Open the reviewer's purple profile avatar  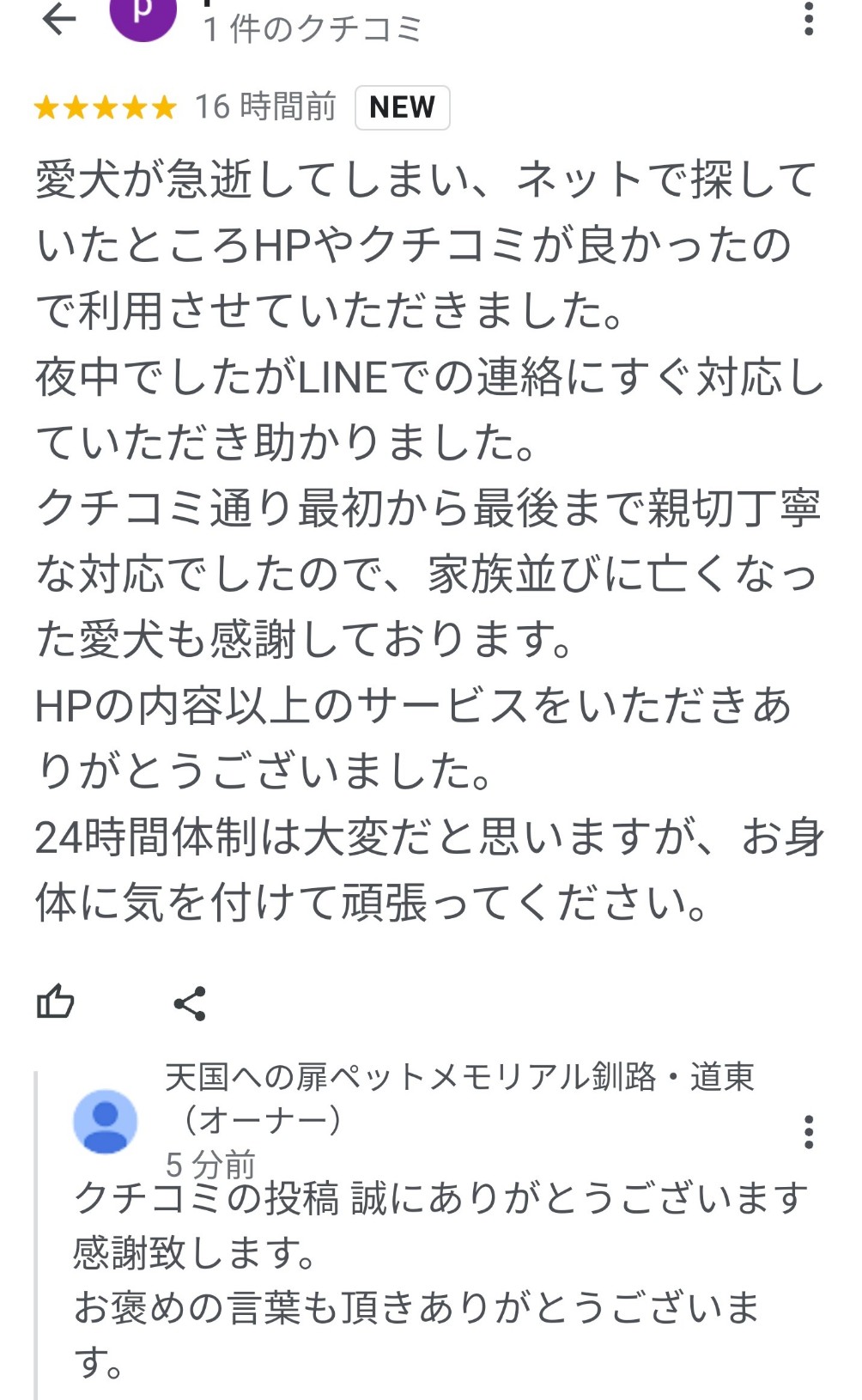click(x=143, y=15)
